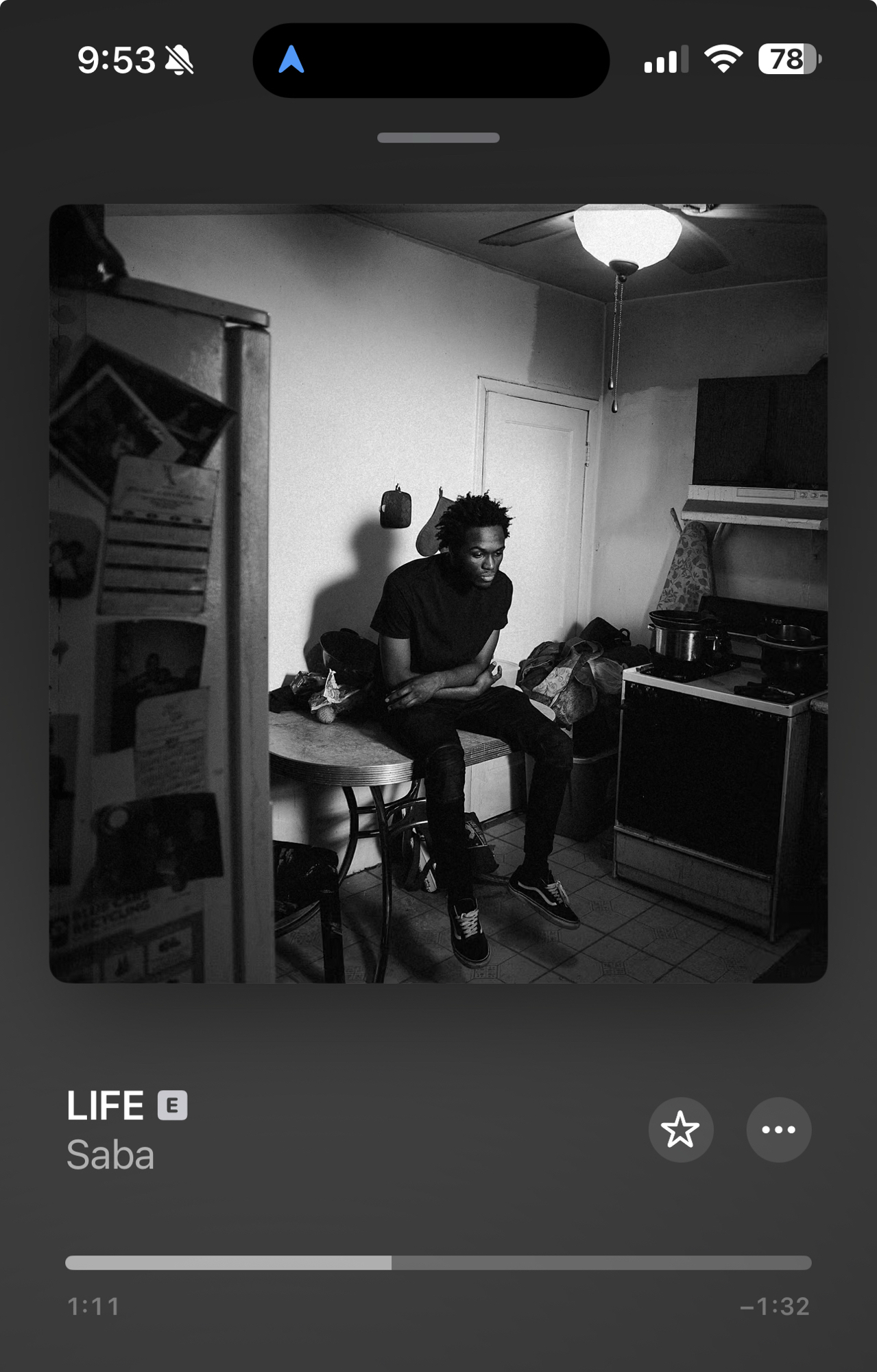The width and height of the screenshot is (877, 1372).
Task: Tap the navigation arrow in the Dynamic Island
Action: (x=291, y=60)
